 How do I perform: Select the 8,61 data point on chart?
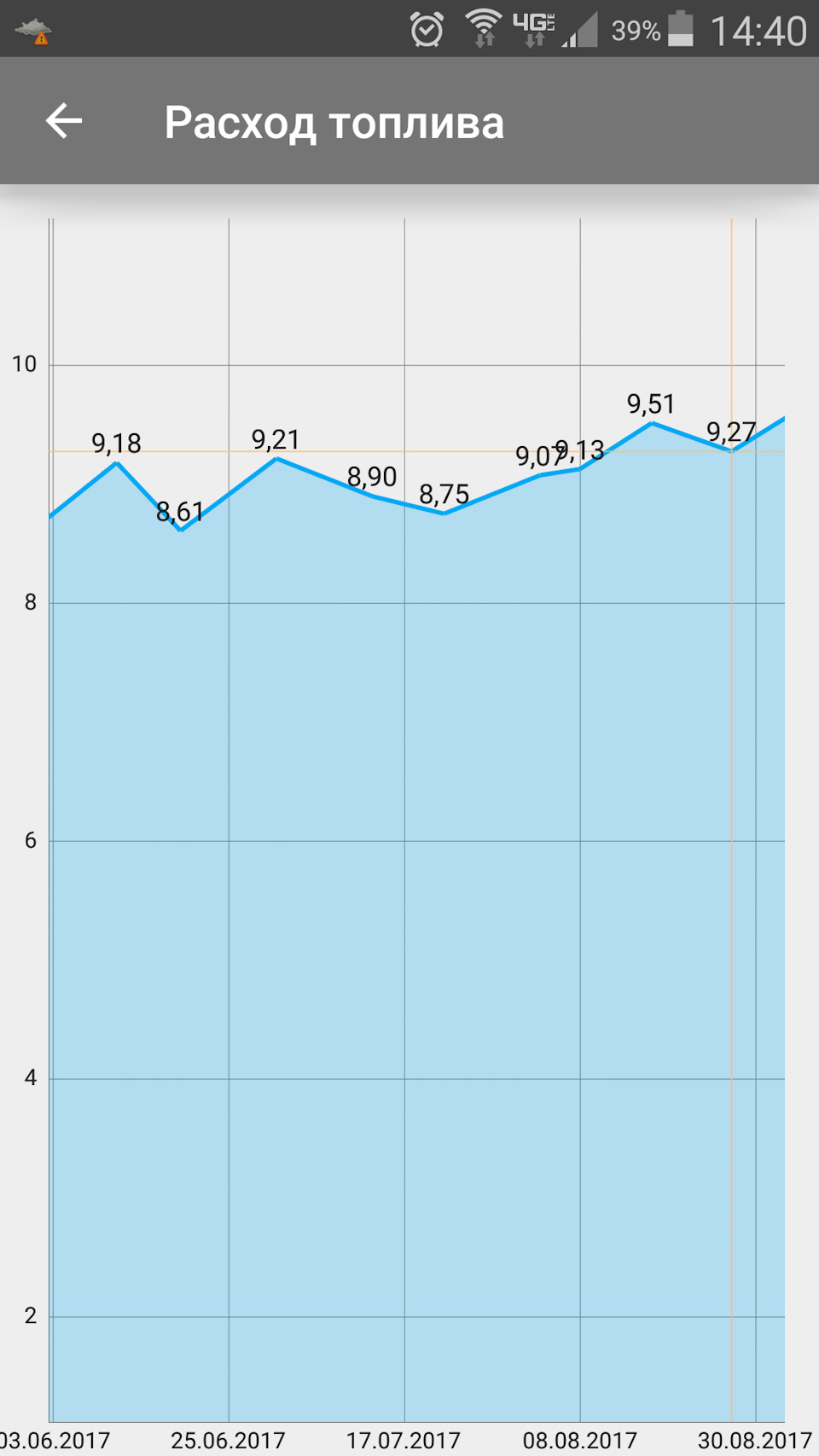click(180, 530)
